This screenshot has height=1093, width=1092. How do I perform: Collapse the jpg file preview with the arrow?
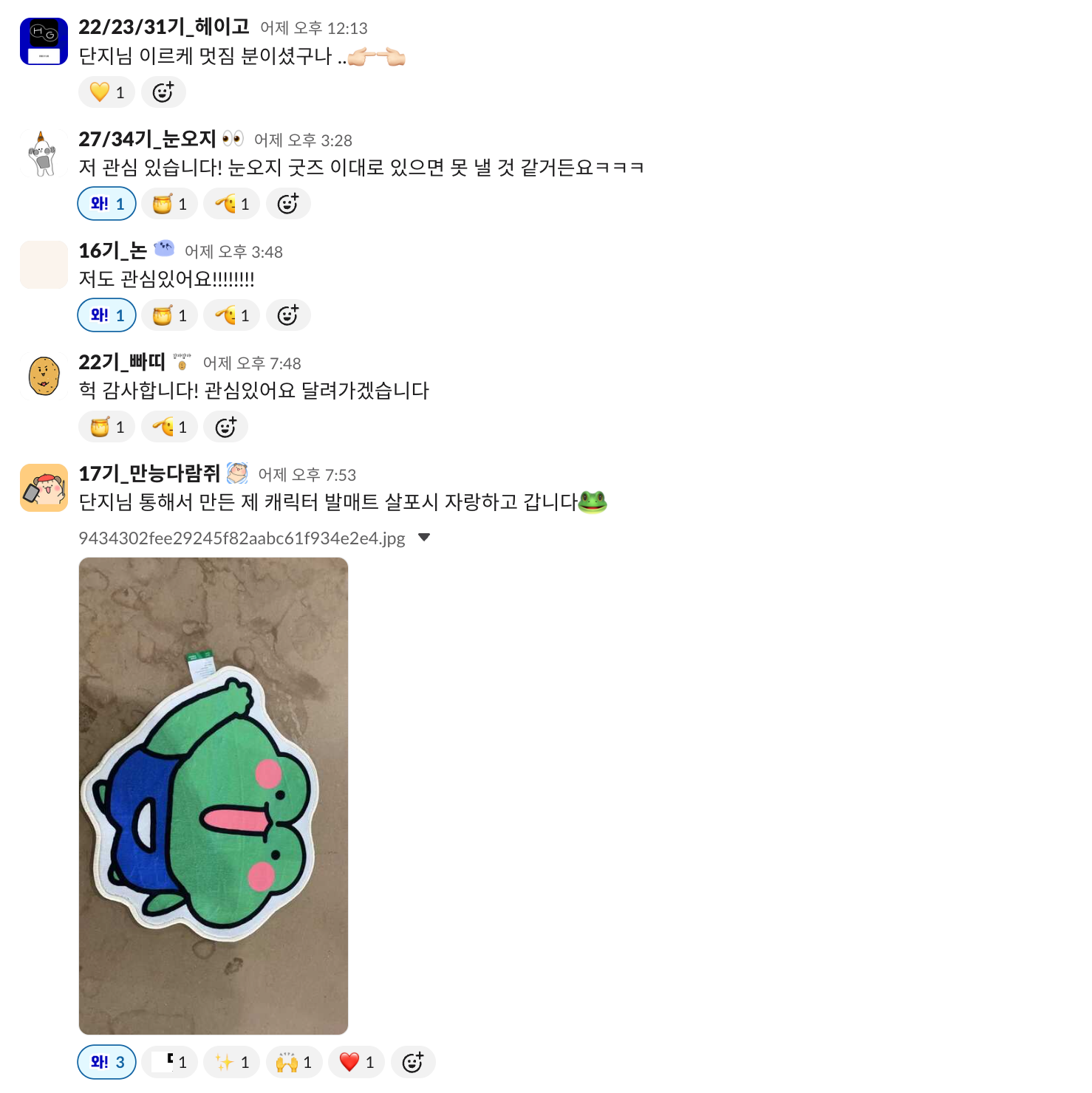coord(424,538)
